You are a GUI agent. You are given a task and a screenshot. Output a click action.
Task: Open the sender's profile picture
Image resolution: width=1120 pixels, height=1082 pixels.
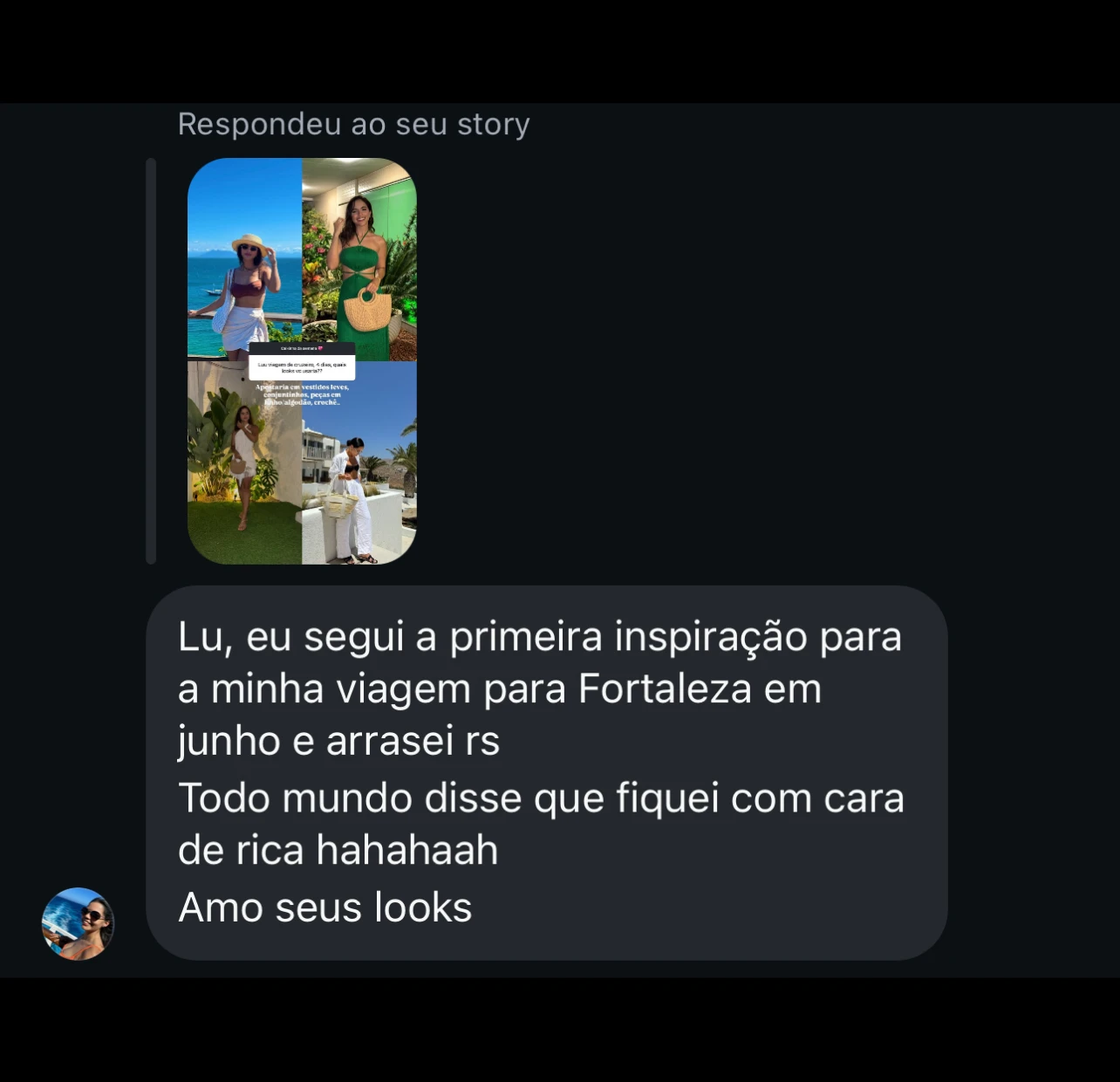pyautogui.click(x=78, y=923)
